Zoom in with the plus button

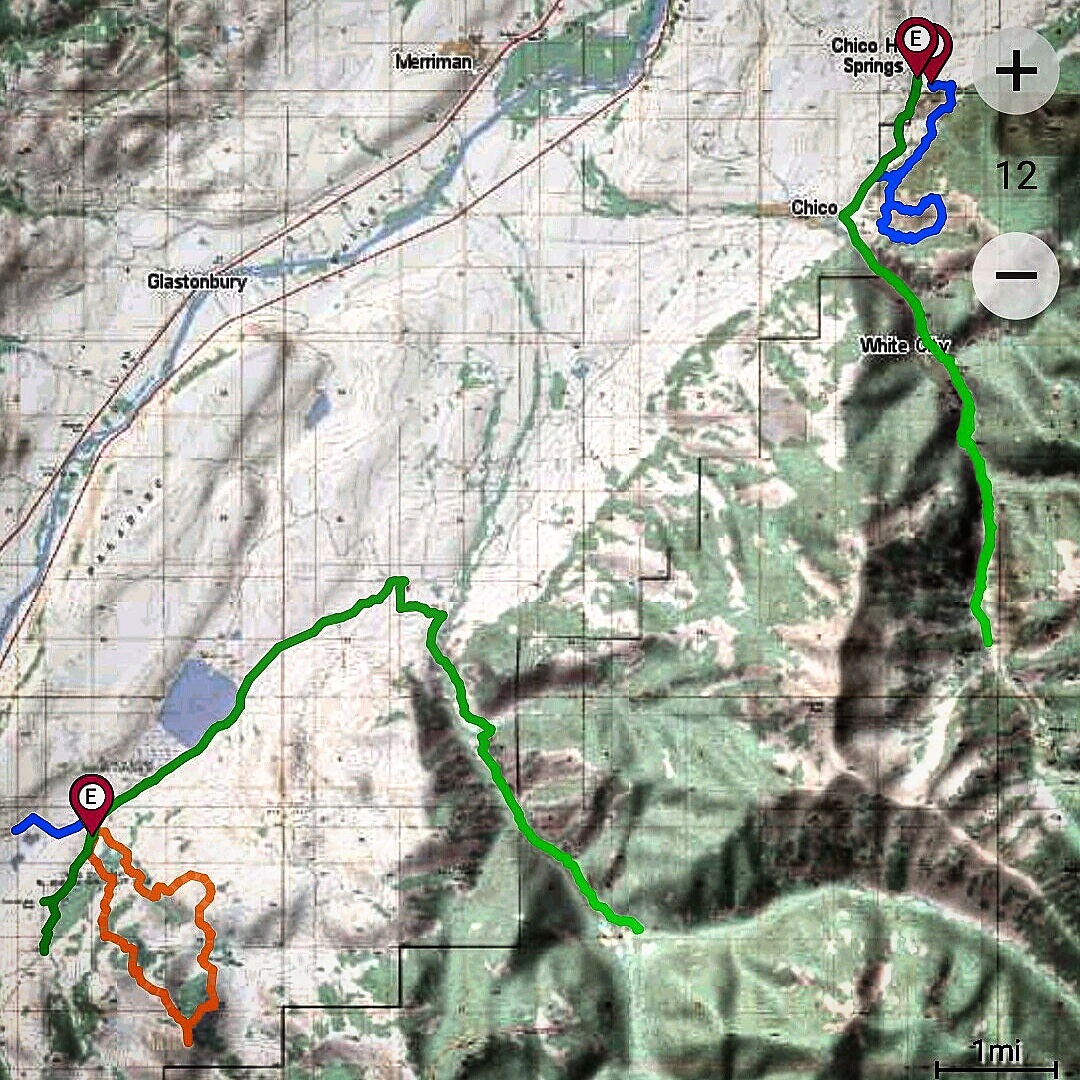(x=1016, y=70)
